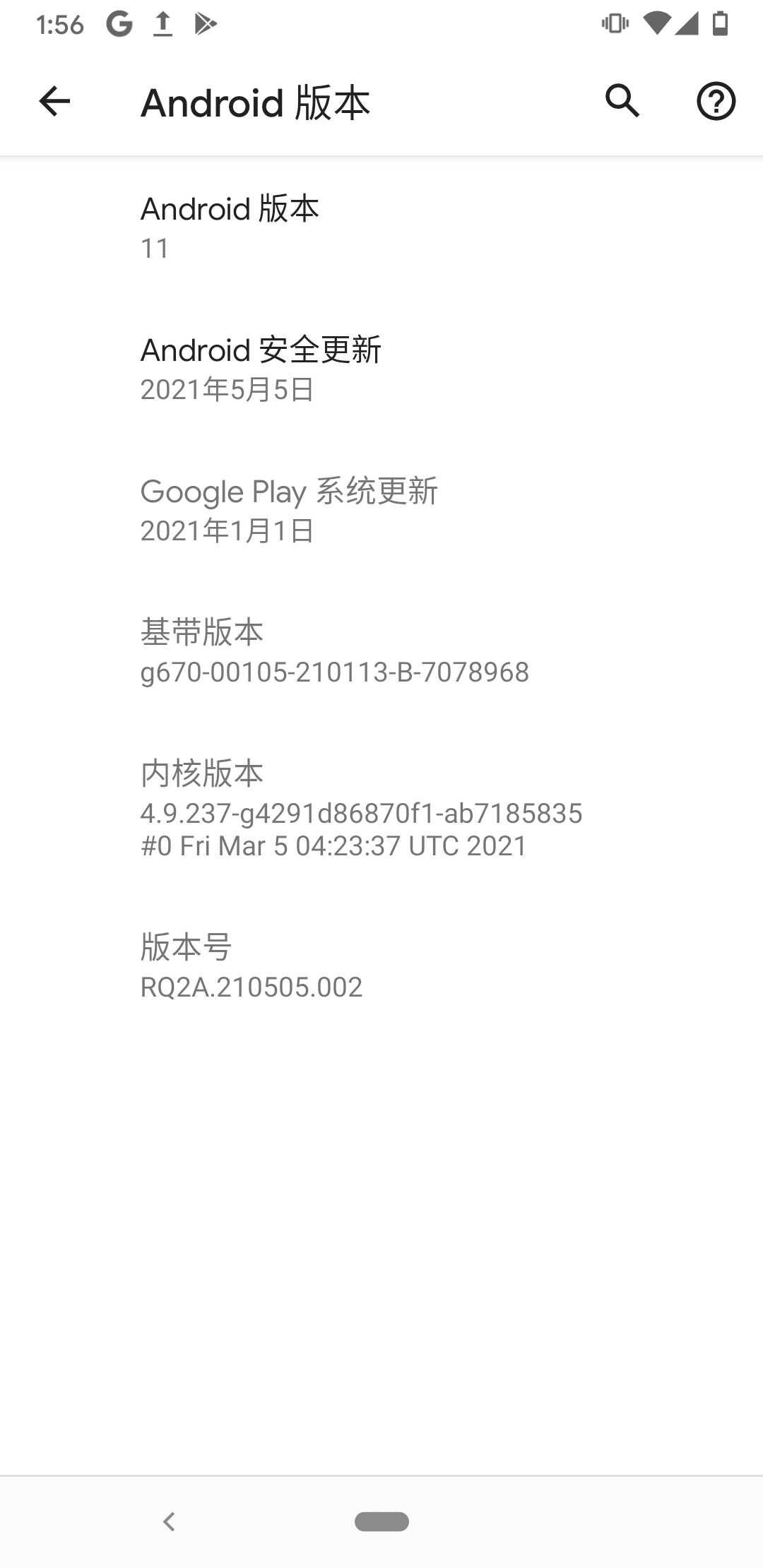763x1568 pixels.
Task: Open the Android 安全更新 row
Action: click(381, 369)
